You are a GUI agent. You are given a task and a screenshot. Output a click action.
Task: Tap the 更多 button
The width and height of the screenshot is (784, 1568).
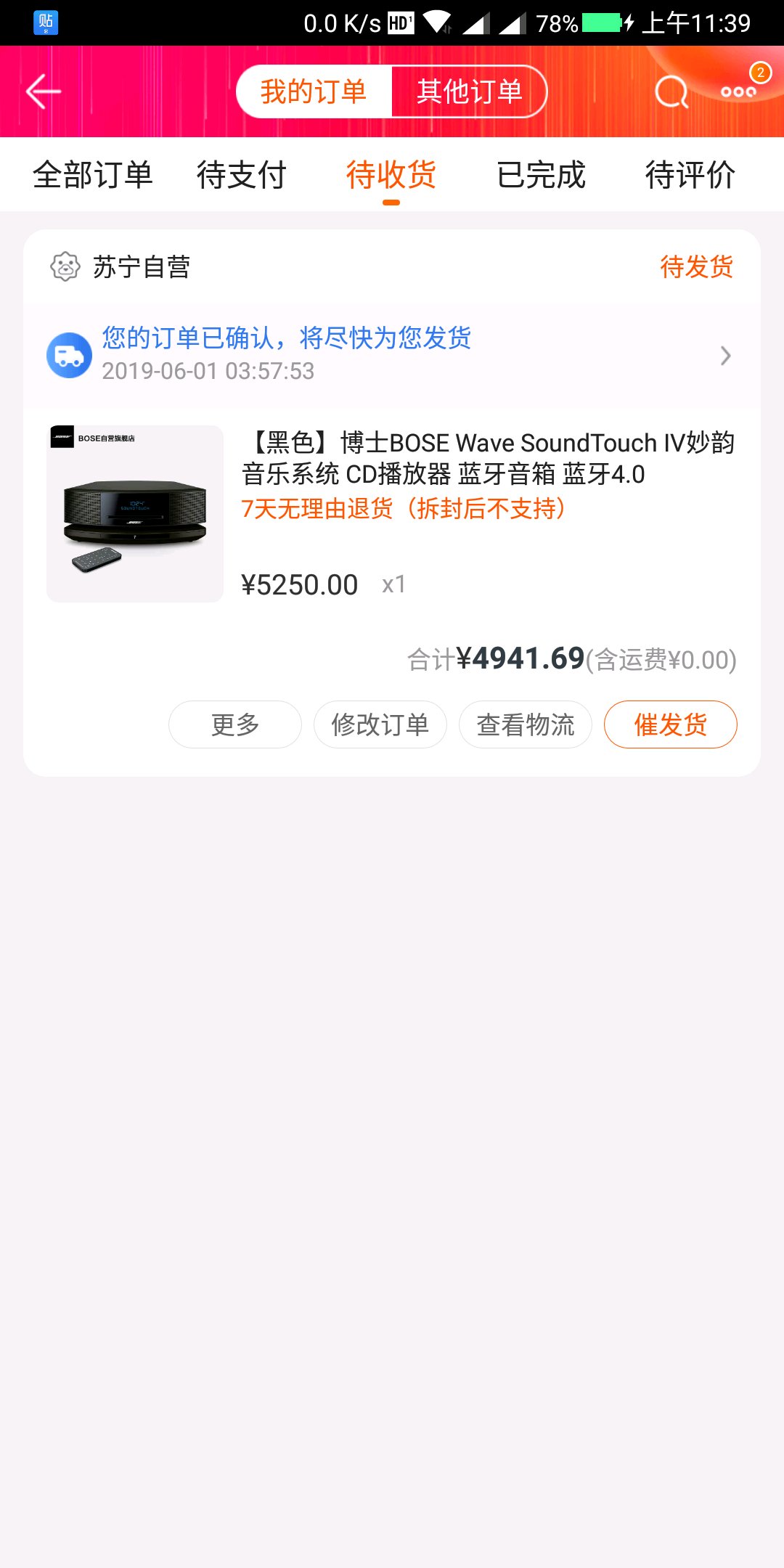(x=235, y=724)
